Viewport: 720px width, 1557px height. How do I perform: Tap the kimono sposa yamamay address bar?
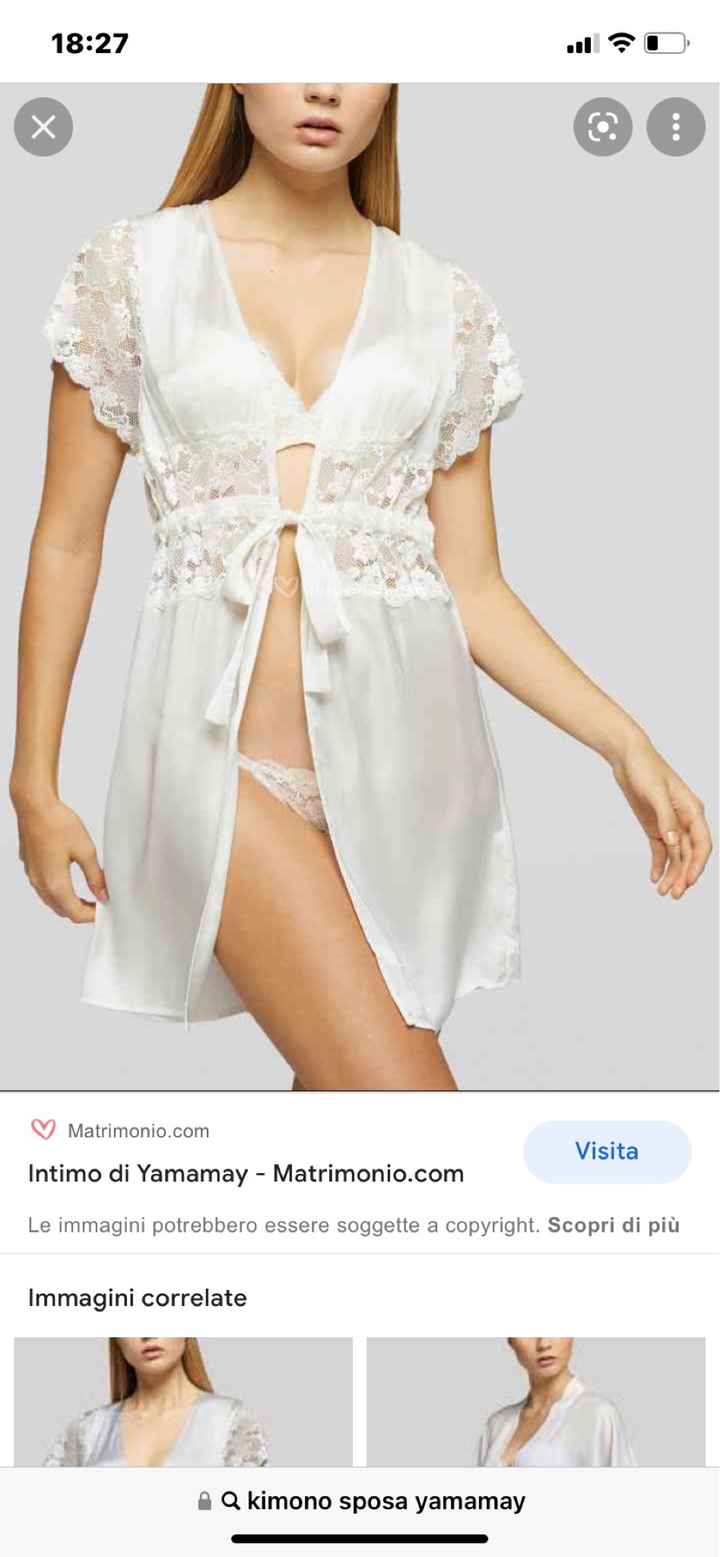tap(360, 1501)
